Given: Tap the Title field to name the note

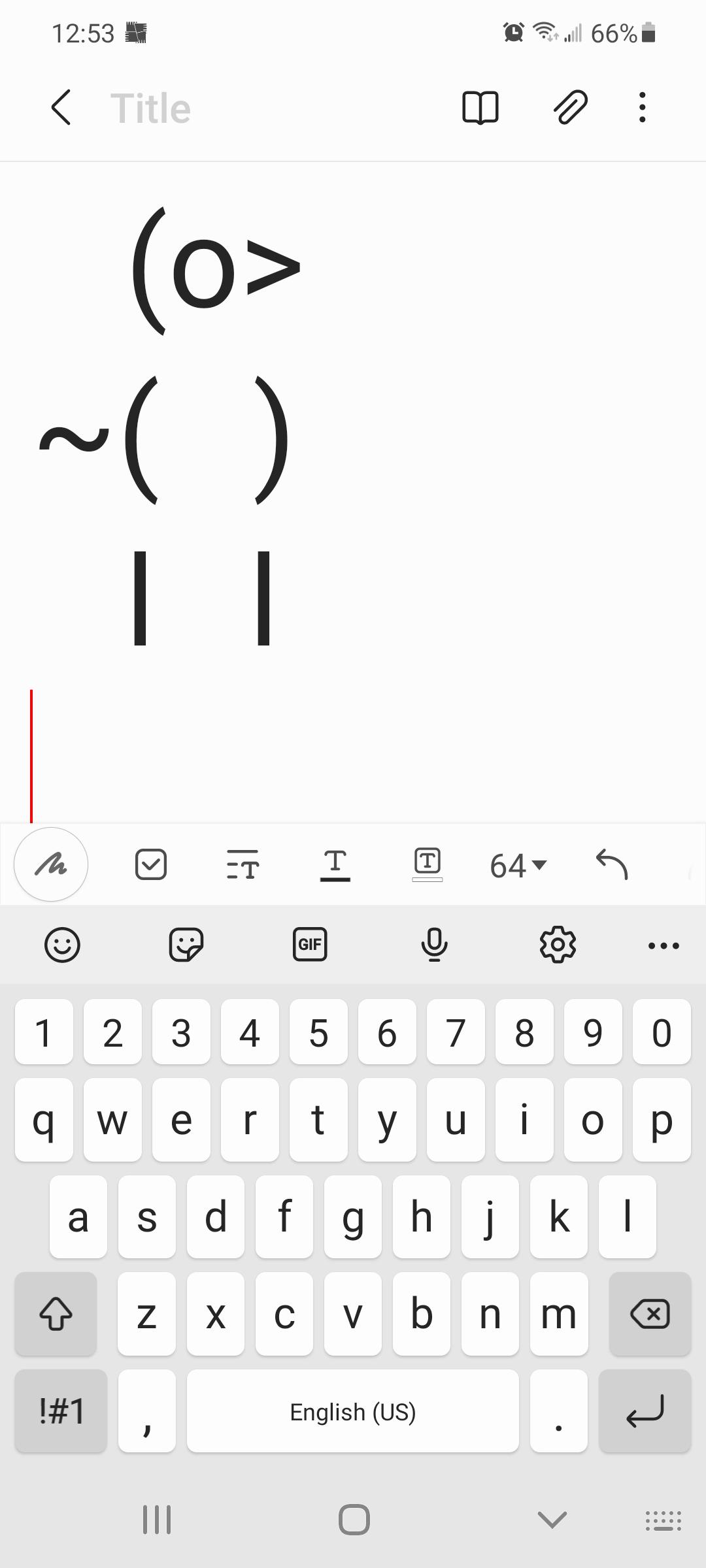Looking at the screenshot, I should (x=150, y=107).
